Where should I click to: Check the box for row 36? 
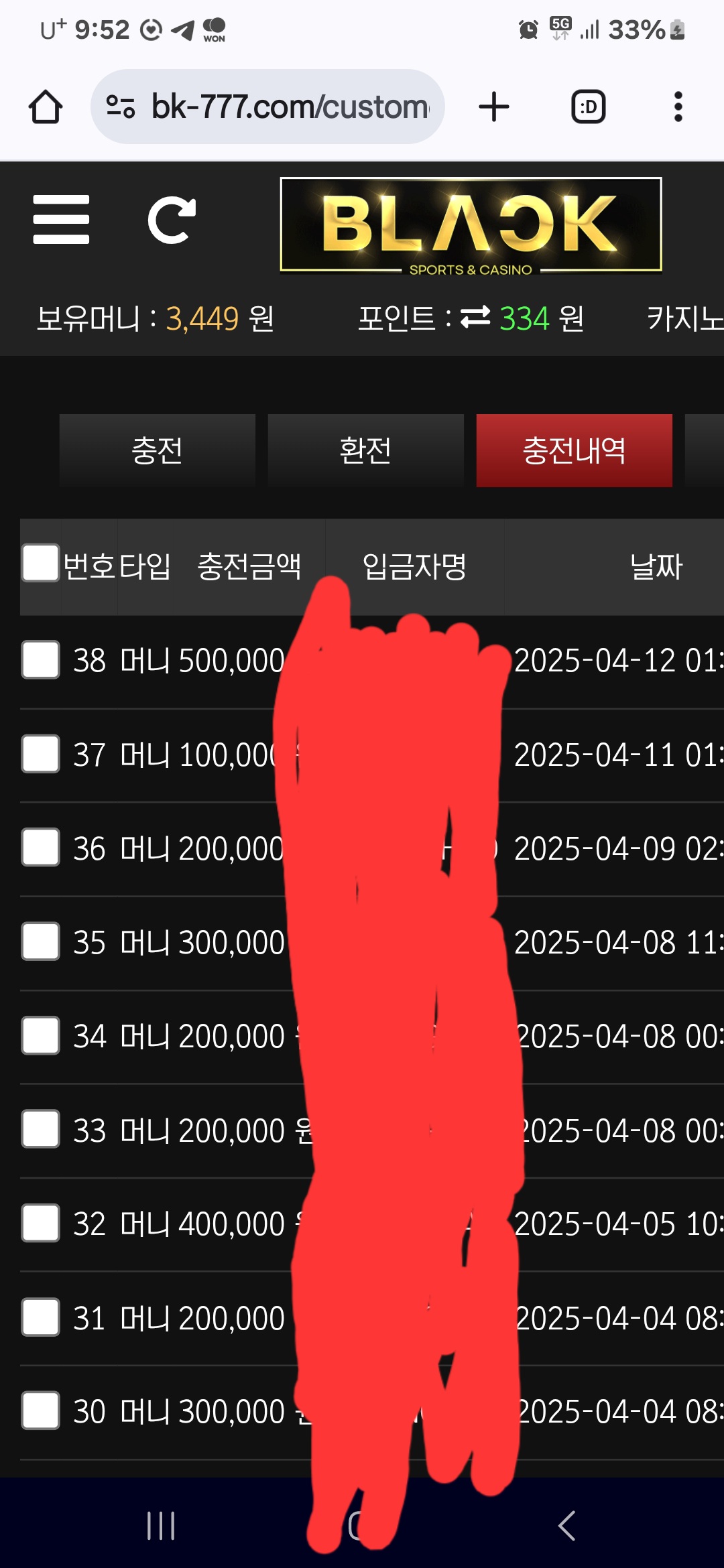[x=40, y=848]
